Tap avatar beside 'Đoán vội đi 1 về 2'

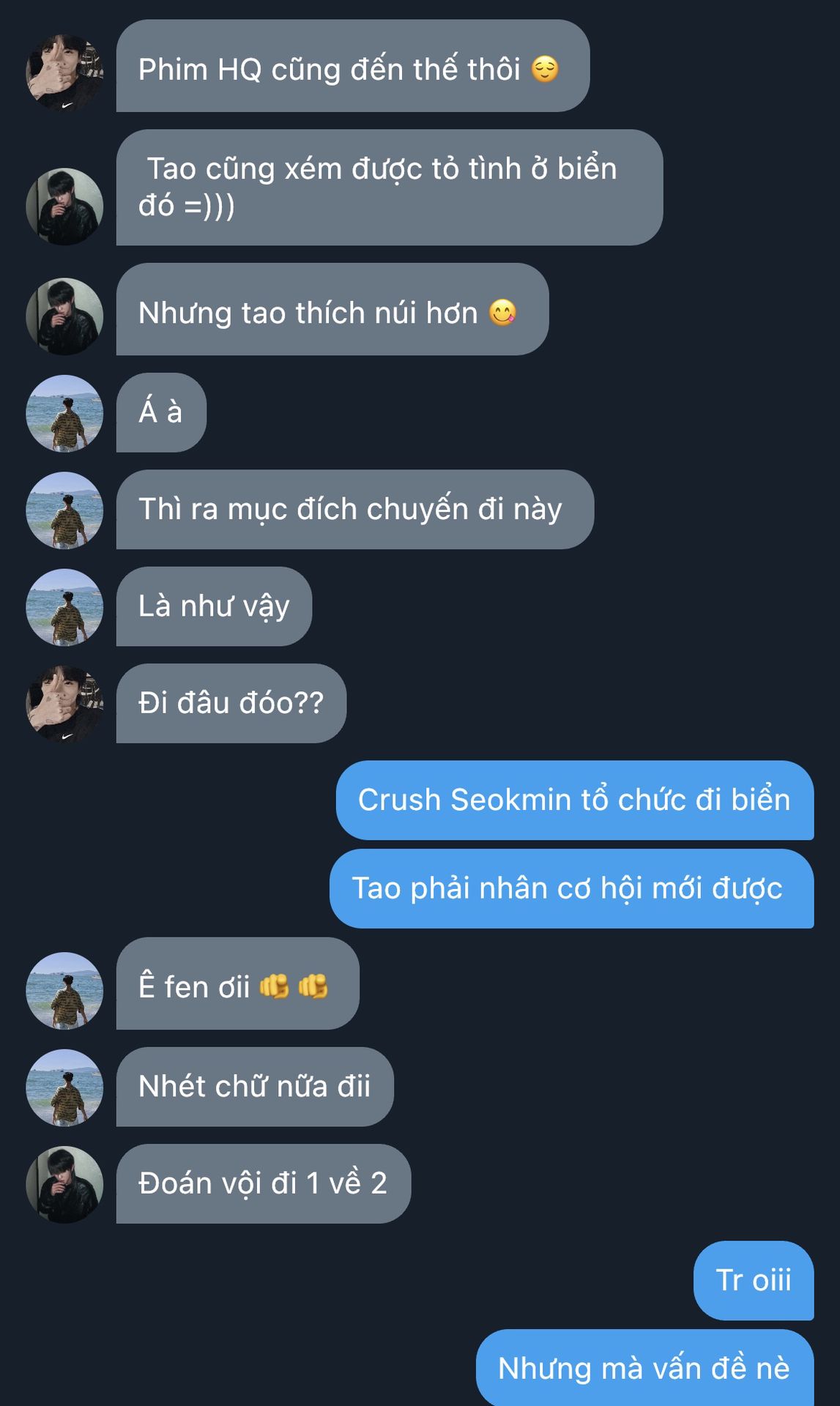tap(64, 1185)
